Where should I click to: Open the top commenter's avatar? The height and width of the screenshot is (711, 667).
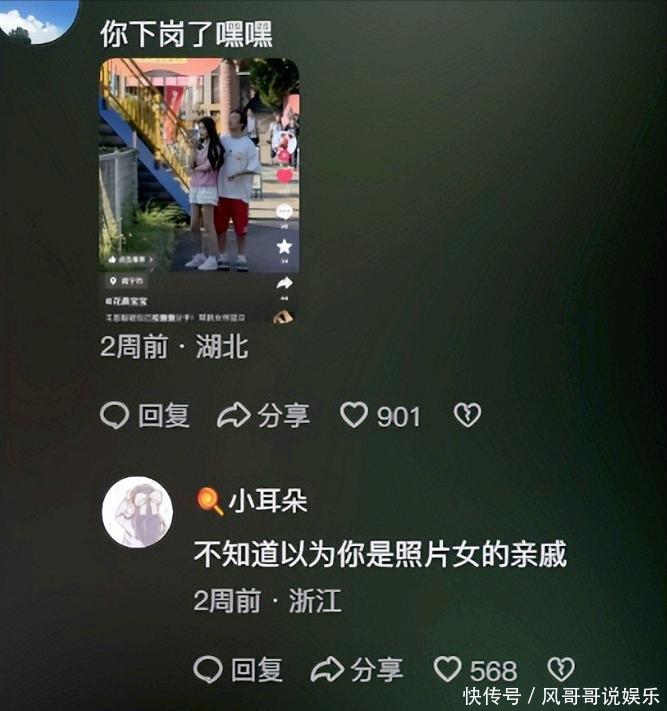pyautogui.click(x=38, y=18)
